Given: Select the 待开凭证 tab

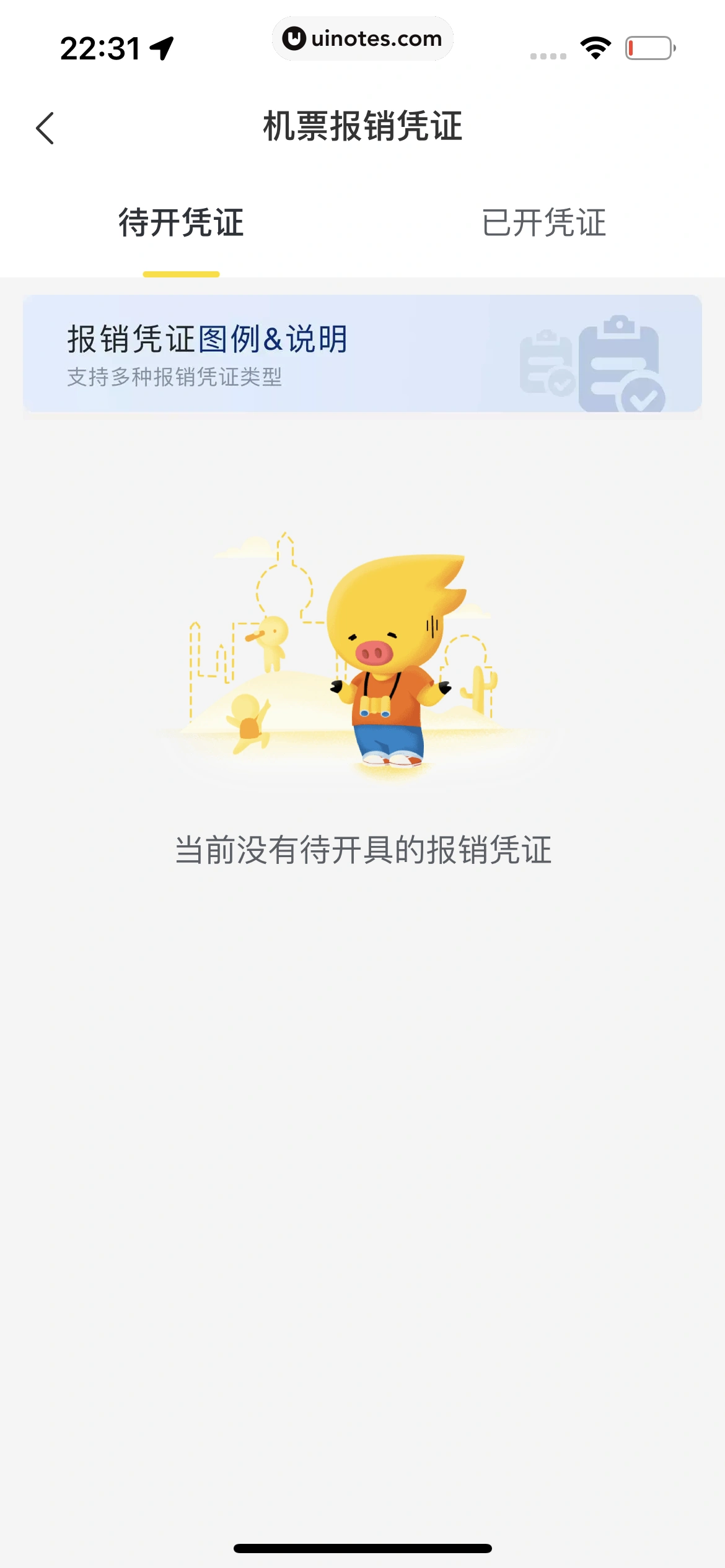Looking at the screenshot, I should [x=181, y=223].
